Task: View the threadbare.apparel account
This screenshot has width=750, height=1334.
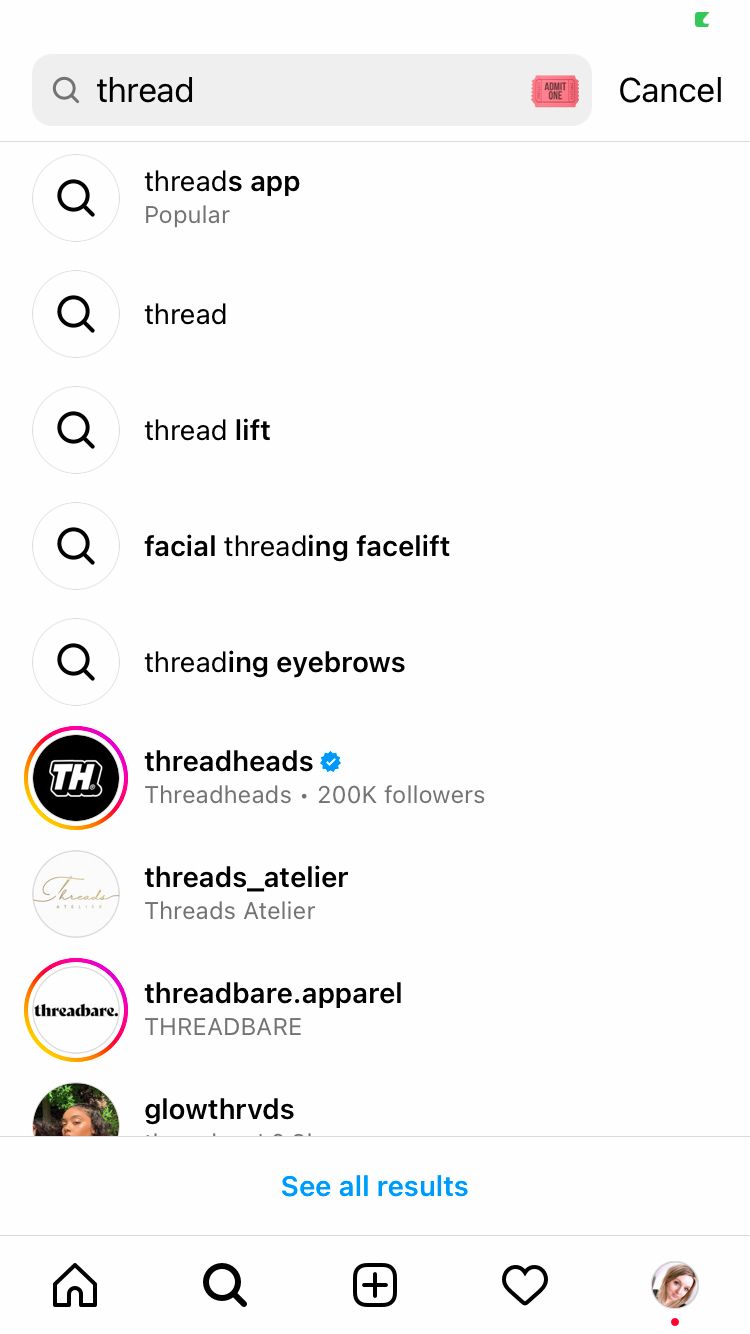Action: point(375,1010)
